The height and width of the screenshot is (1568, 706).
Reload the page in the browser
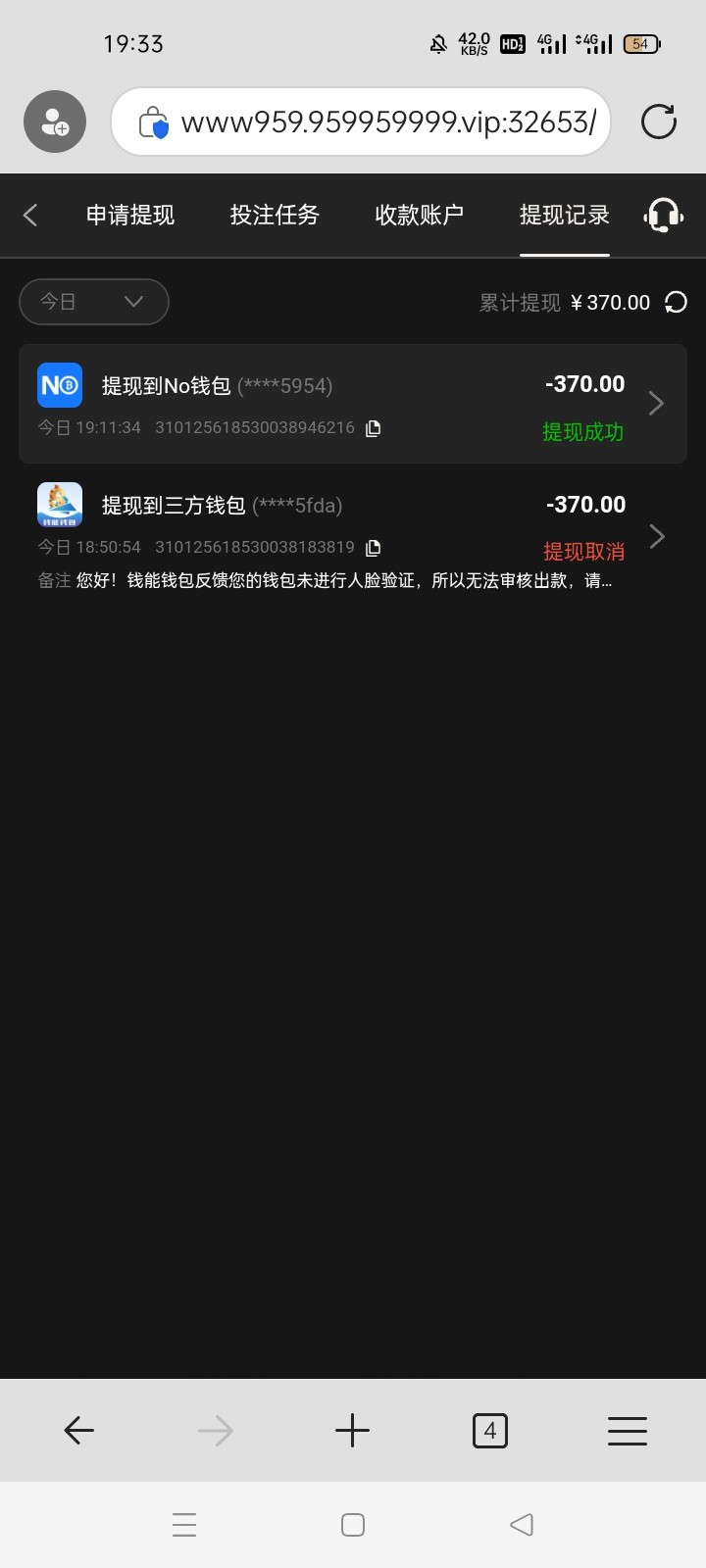(659, 122)
